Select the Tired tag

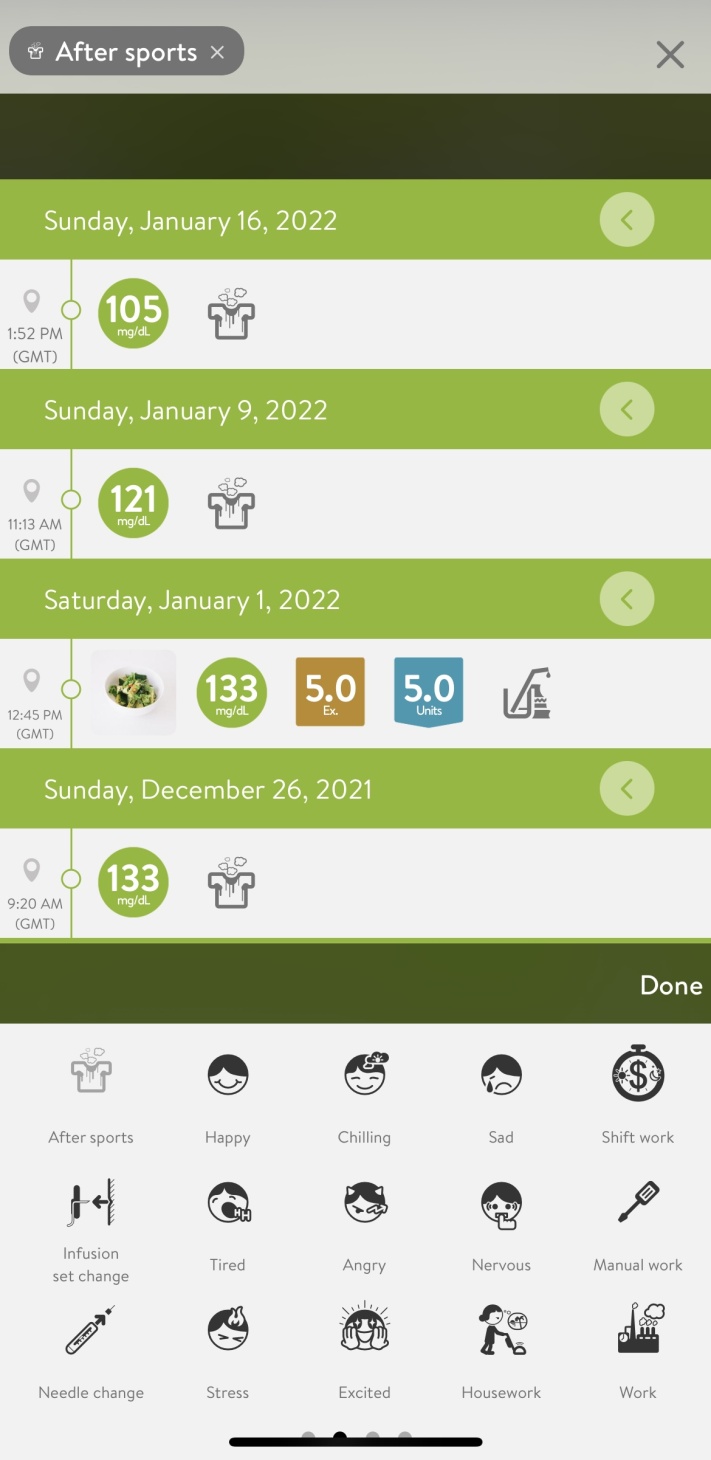click(x=227, y=1222)
